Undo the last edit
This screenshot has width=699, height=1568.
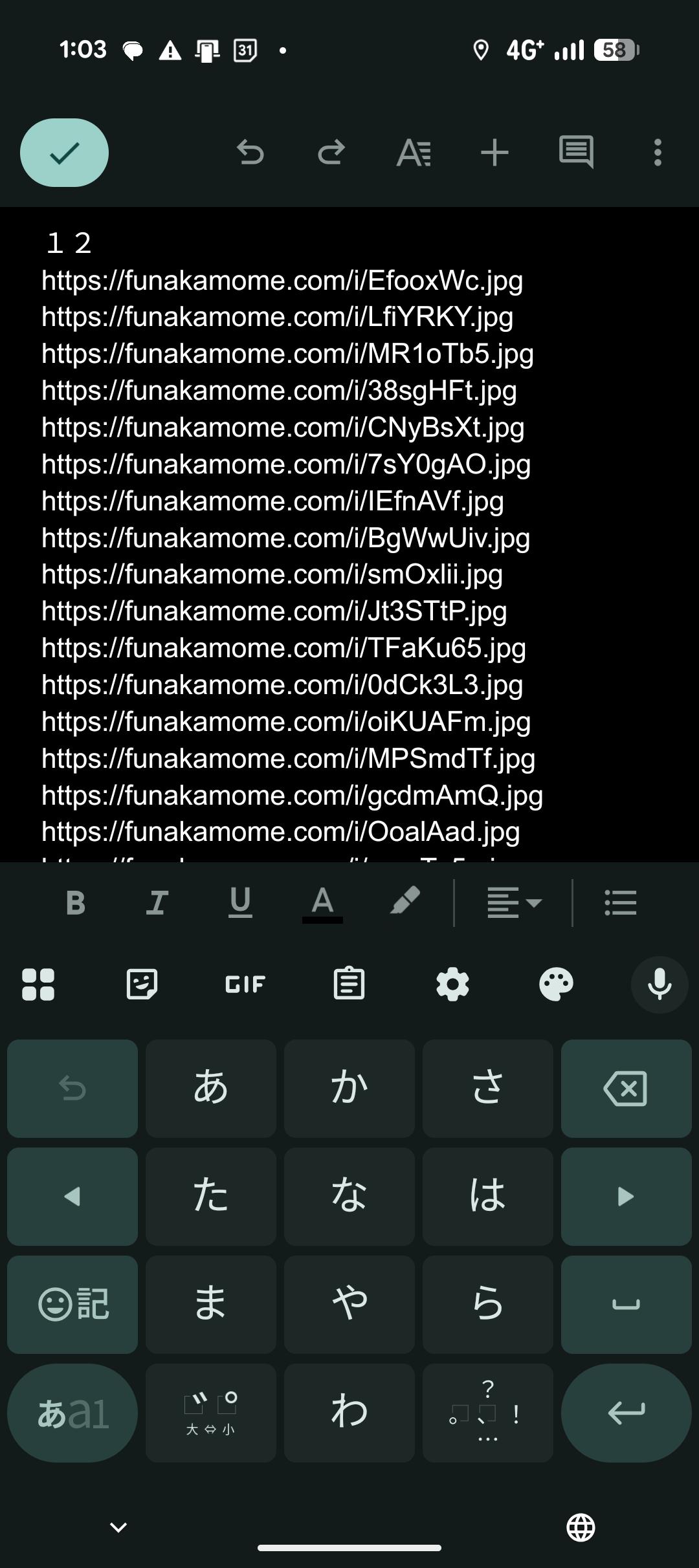click(x=250, y=153)
